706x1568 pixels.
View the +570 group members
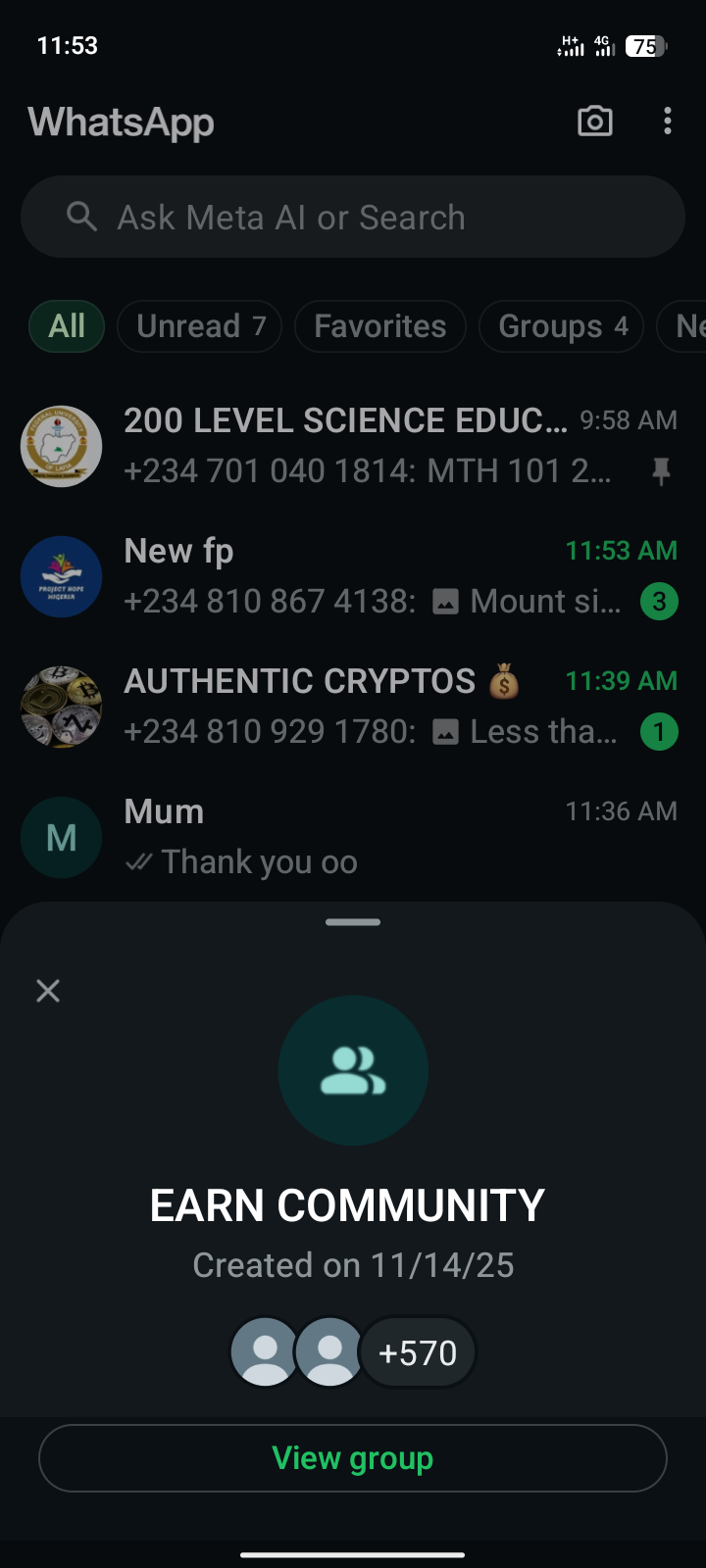click(418, 1353)
